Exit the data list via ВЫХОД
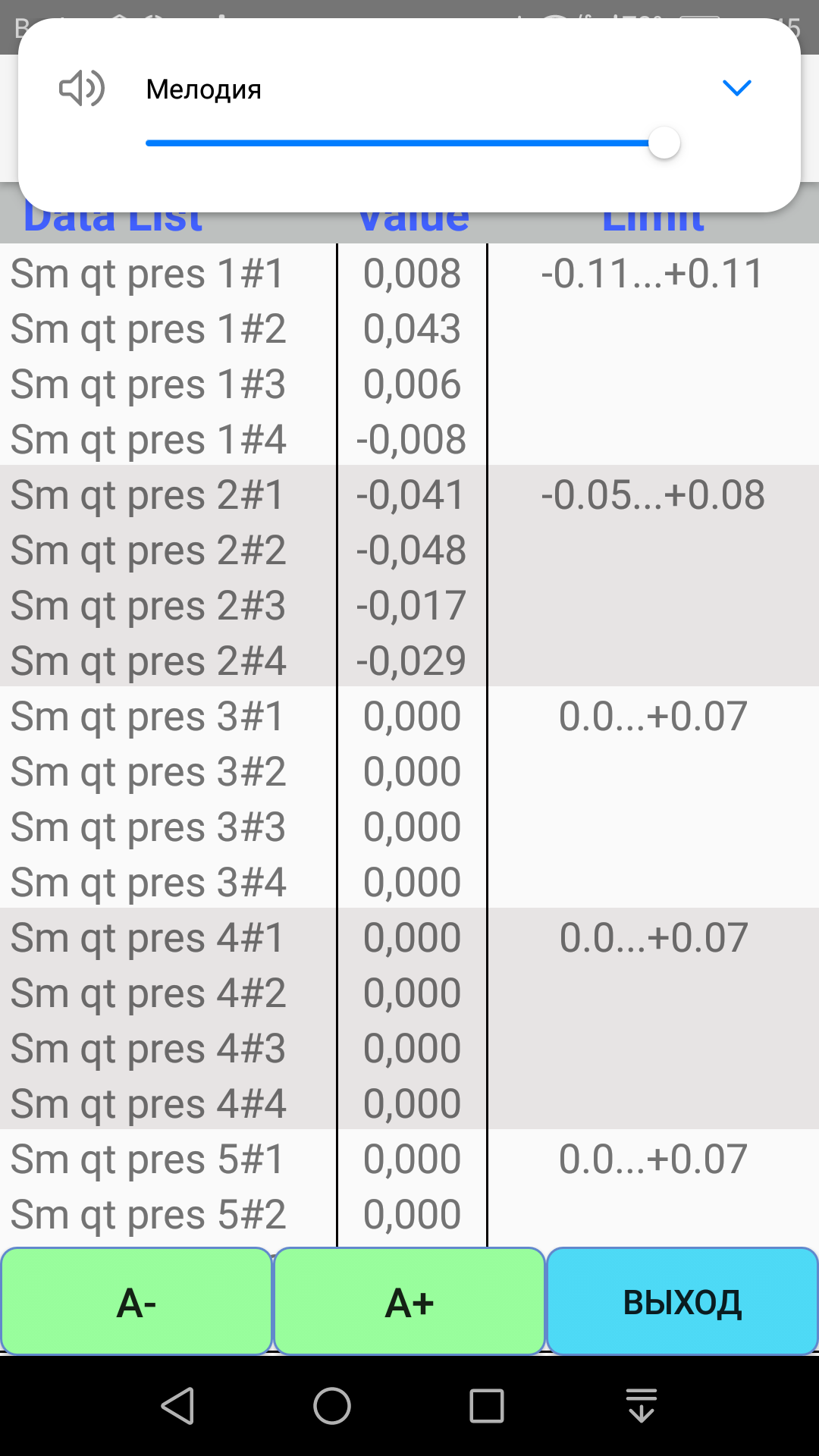Screen dimensions: 819x1456 point(682,1301)
